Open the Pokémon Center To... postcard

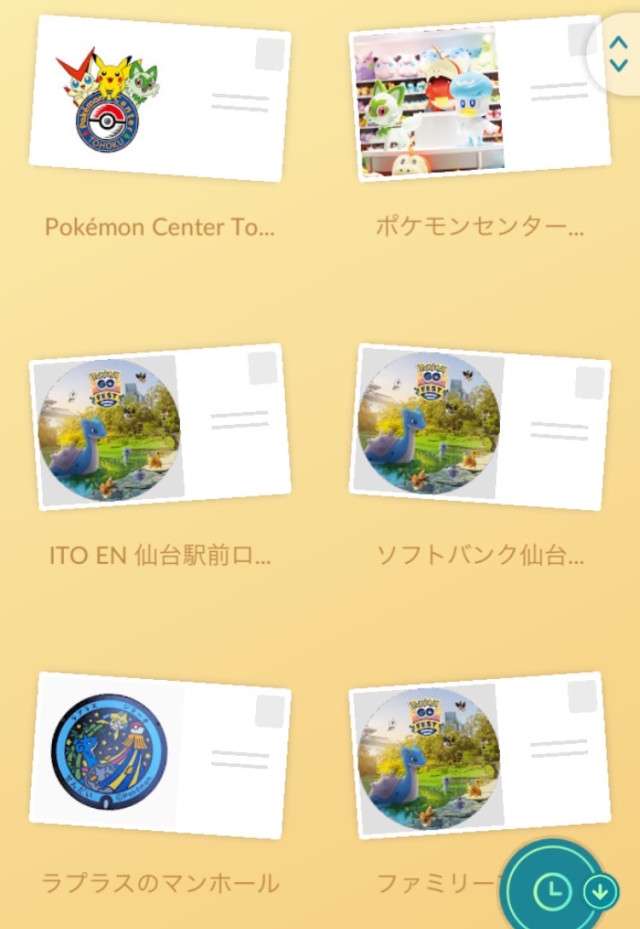160,100
